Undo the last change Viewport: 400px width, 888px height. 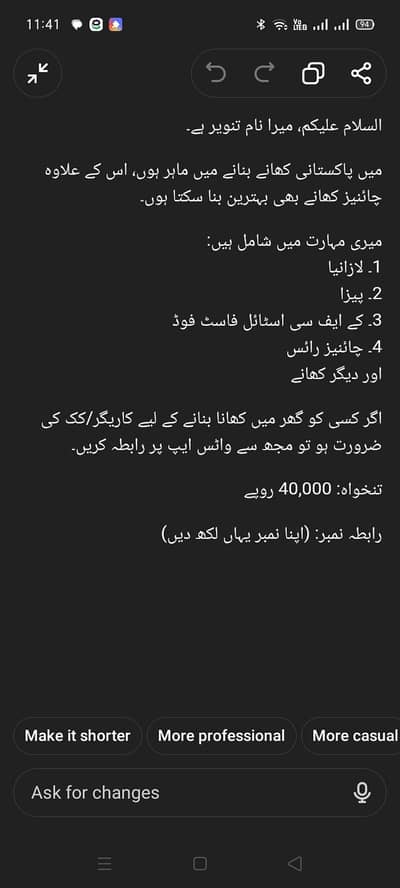point(216,74)
